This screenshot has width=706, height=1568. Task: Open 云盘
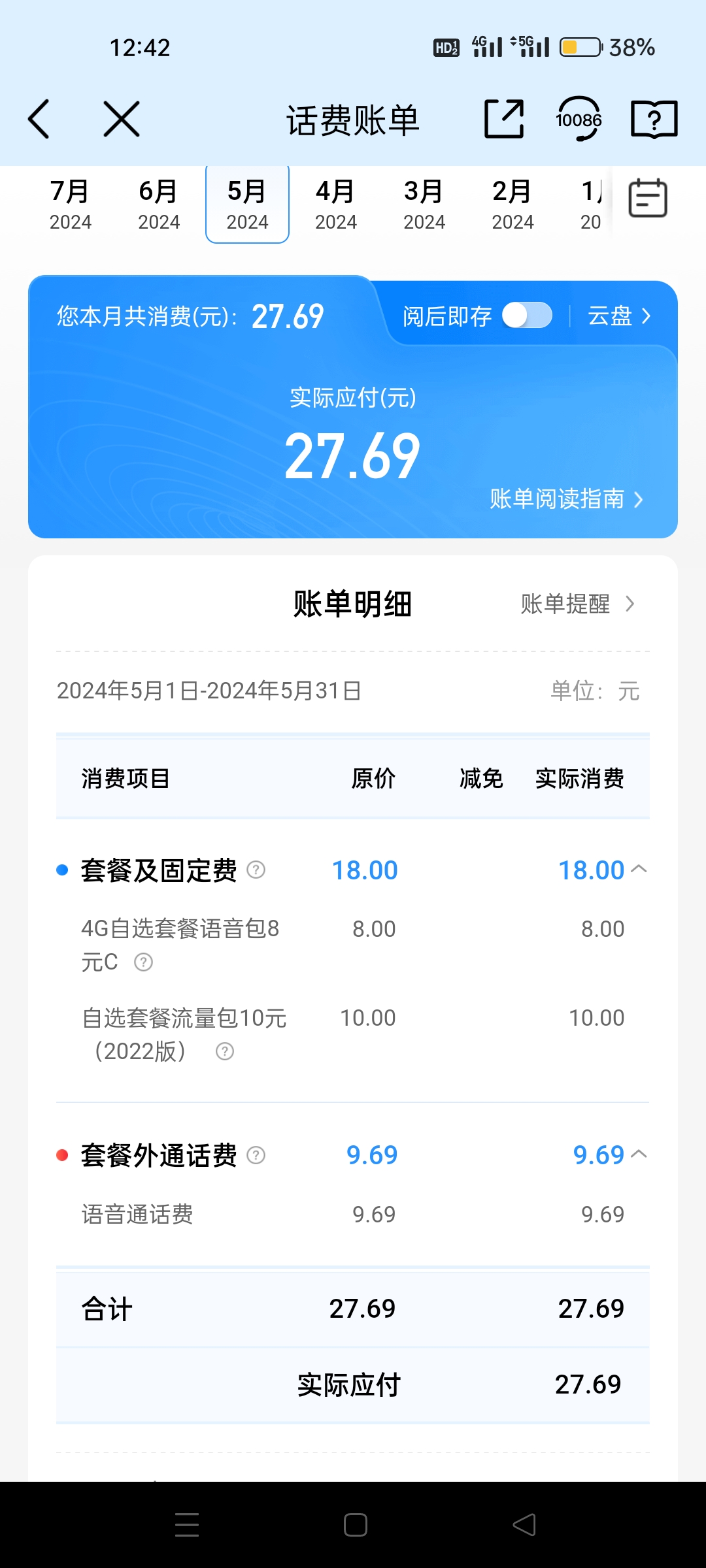(x=618, y=316)
